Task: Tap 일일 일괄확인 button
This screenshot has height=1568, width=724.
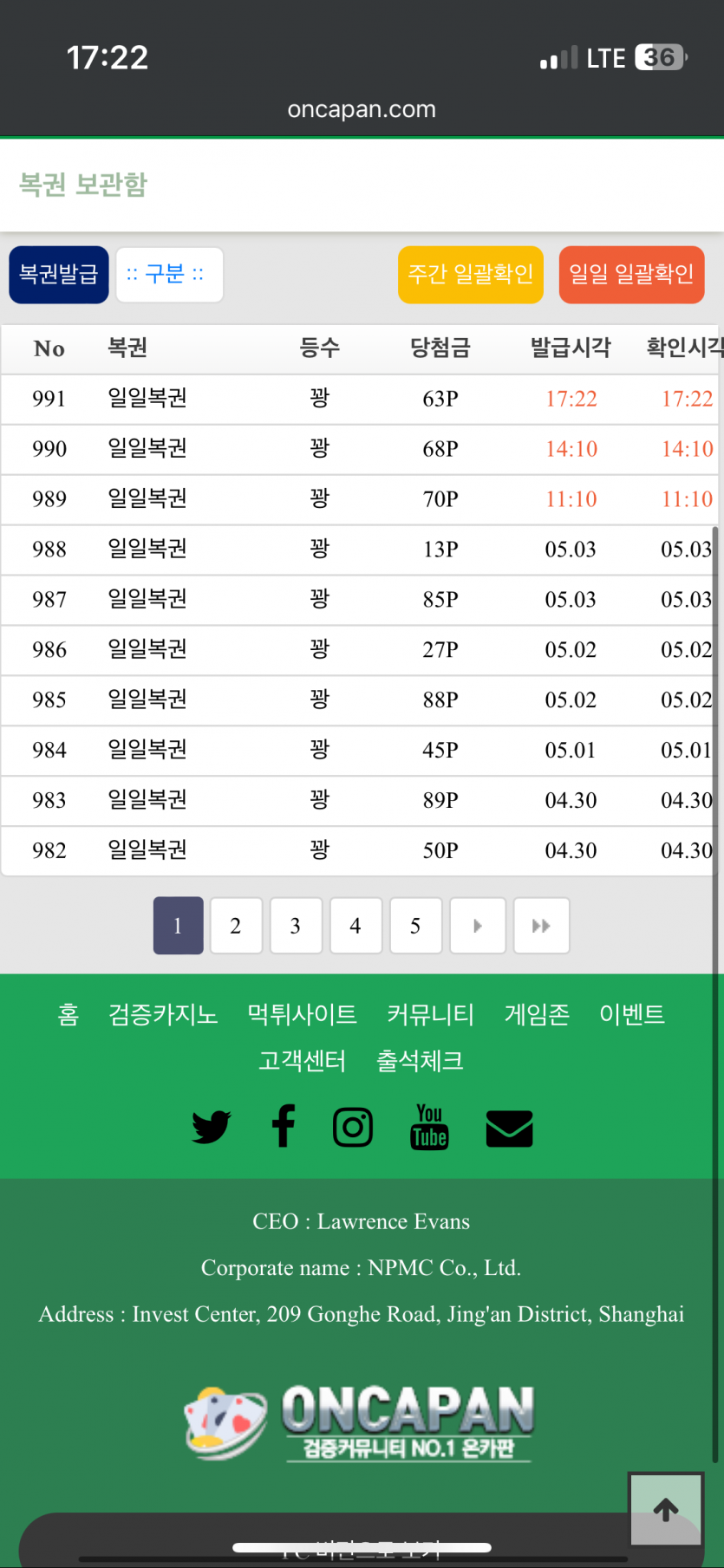Action: [631, 275]
